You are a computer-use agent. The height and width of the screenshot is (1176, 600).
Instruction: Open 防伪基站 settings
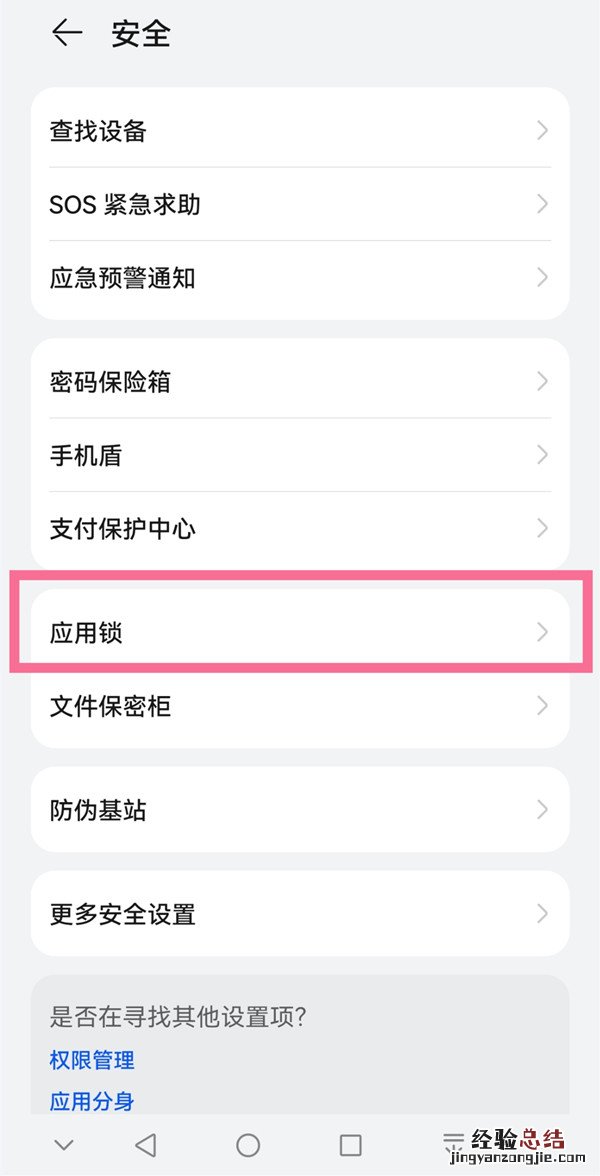[x=300, y=810]
